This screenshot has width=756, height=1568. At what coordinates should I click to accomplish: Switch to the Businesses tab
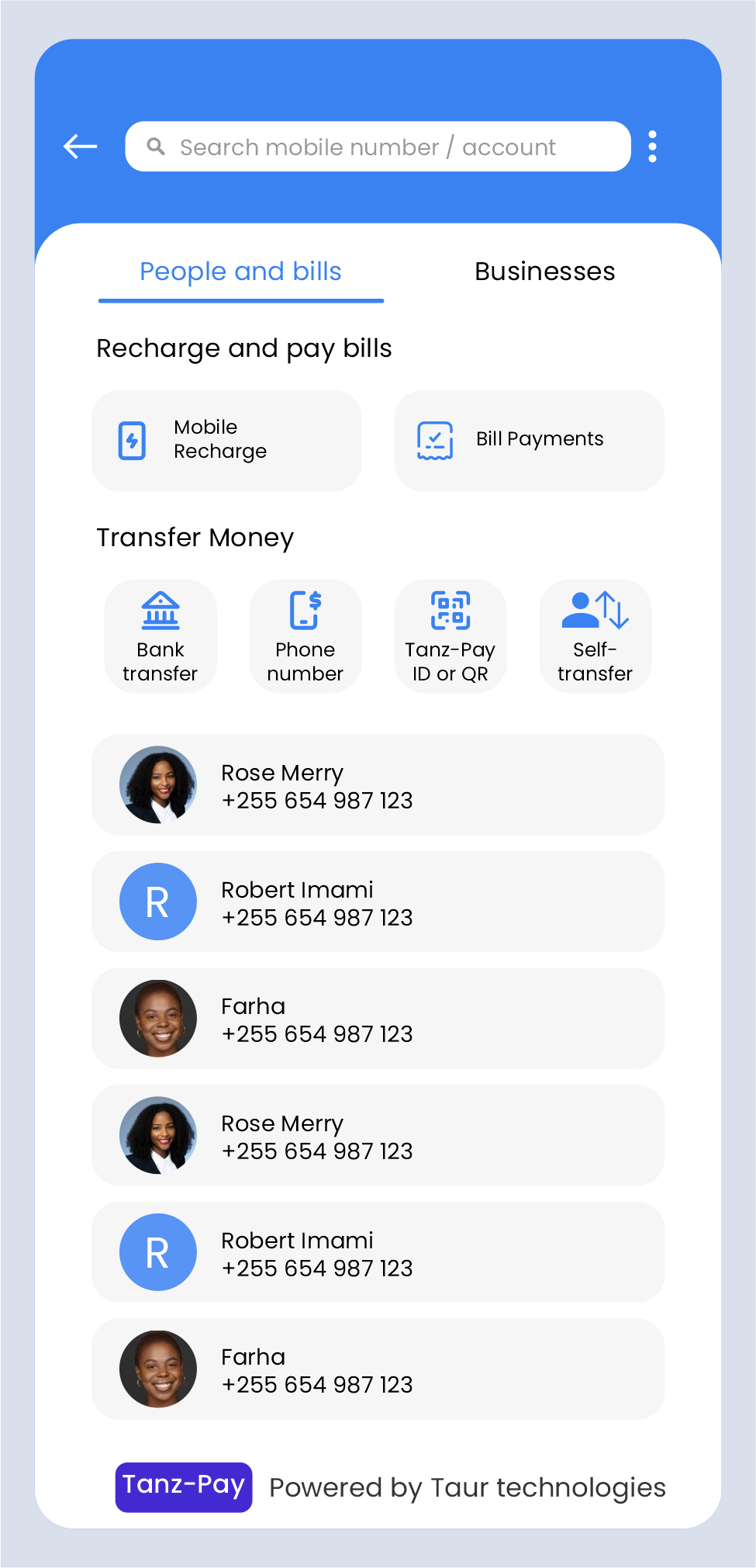(x=544, y=272)
